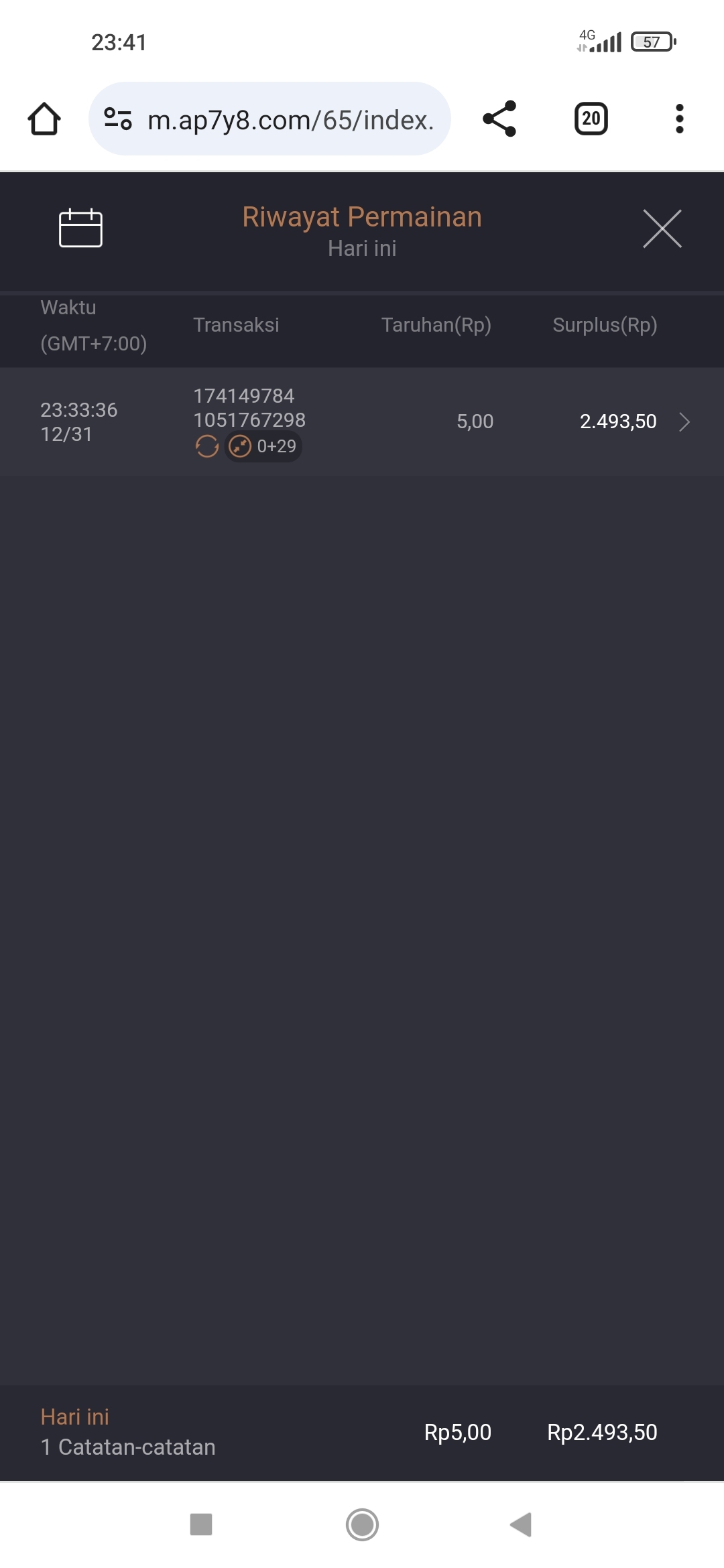Go back using the system back button
Image resolution: width=724 pixels, height=1568 pixels.
521,1524
